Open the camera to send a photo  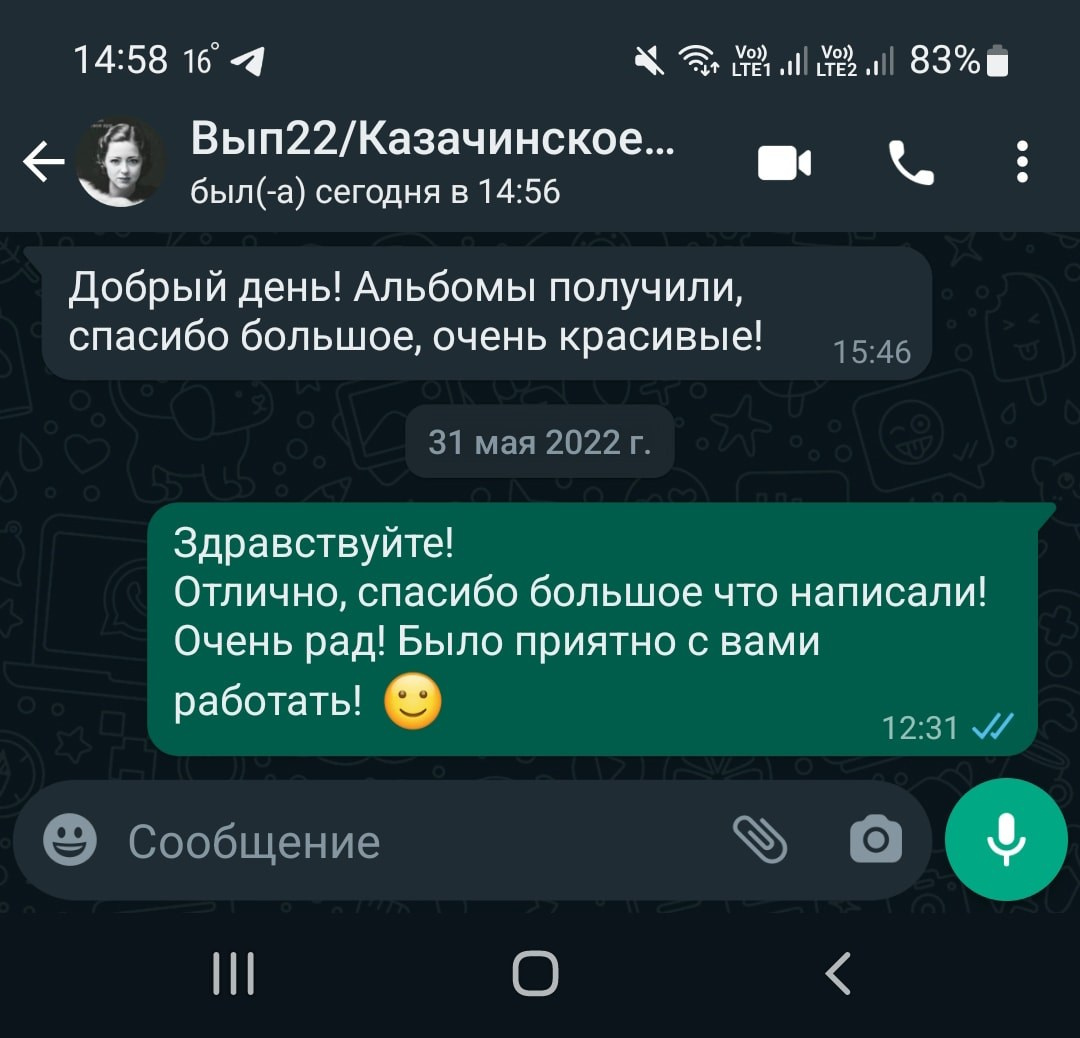coord(875,839)
